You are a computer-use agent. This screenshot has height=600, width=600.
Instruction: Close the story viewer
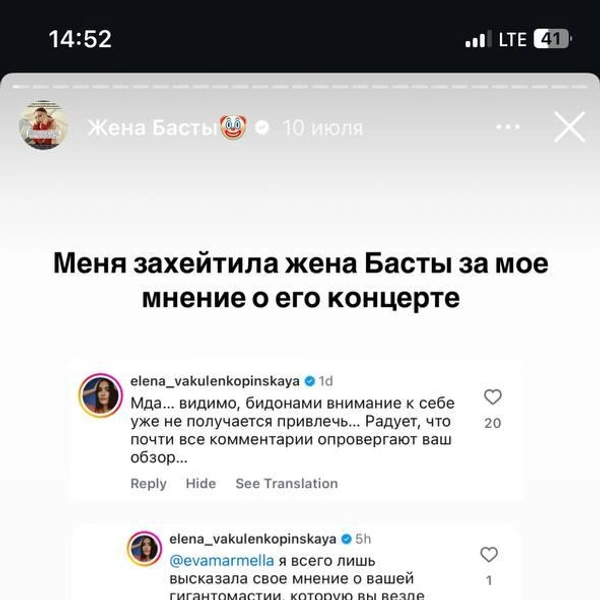coord(569,127)
